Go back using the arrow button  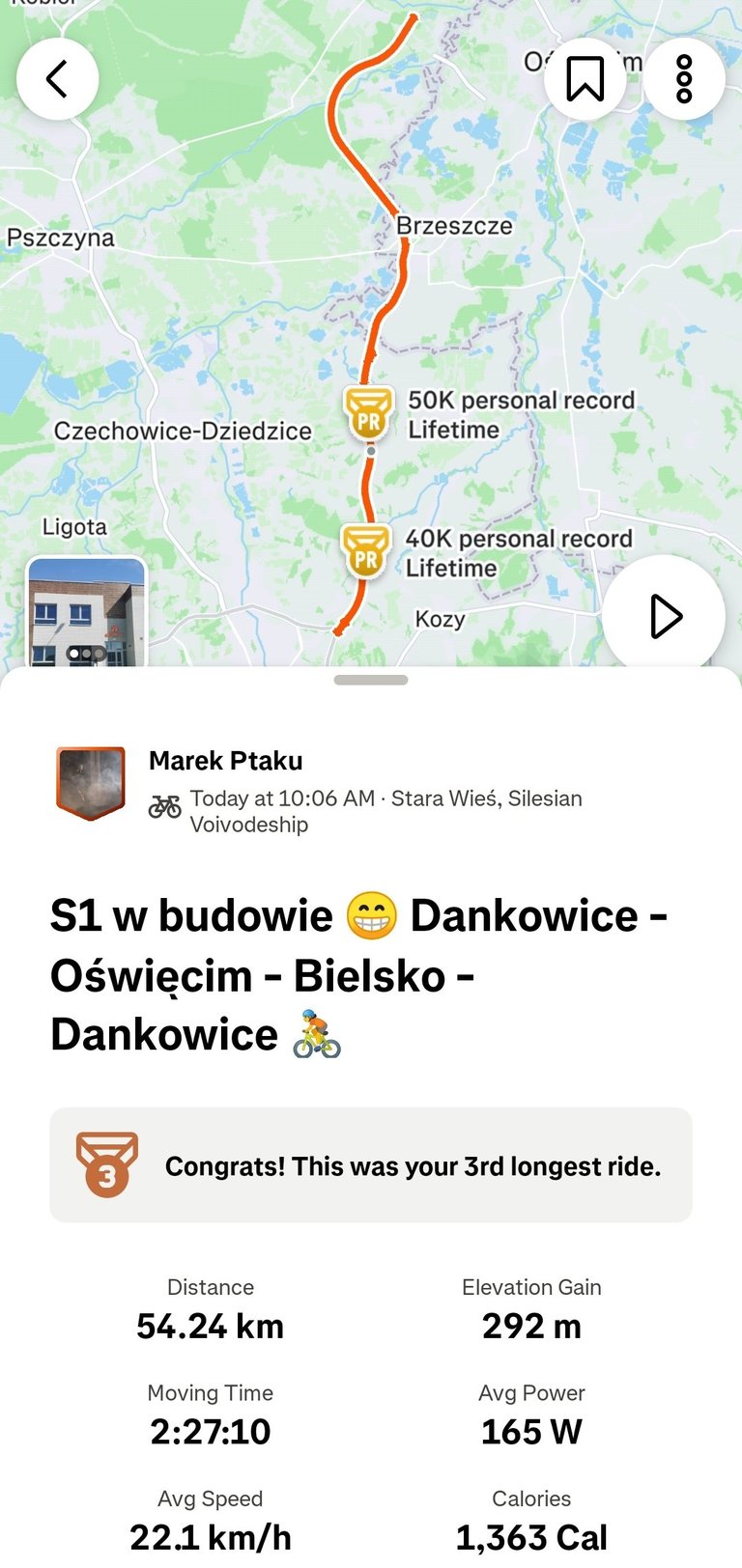(58, 79)
